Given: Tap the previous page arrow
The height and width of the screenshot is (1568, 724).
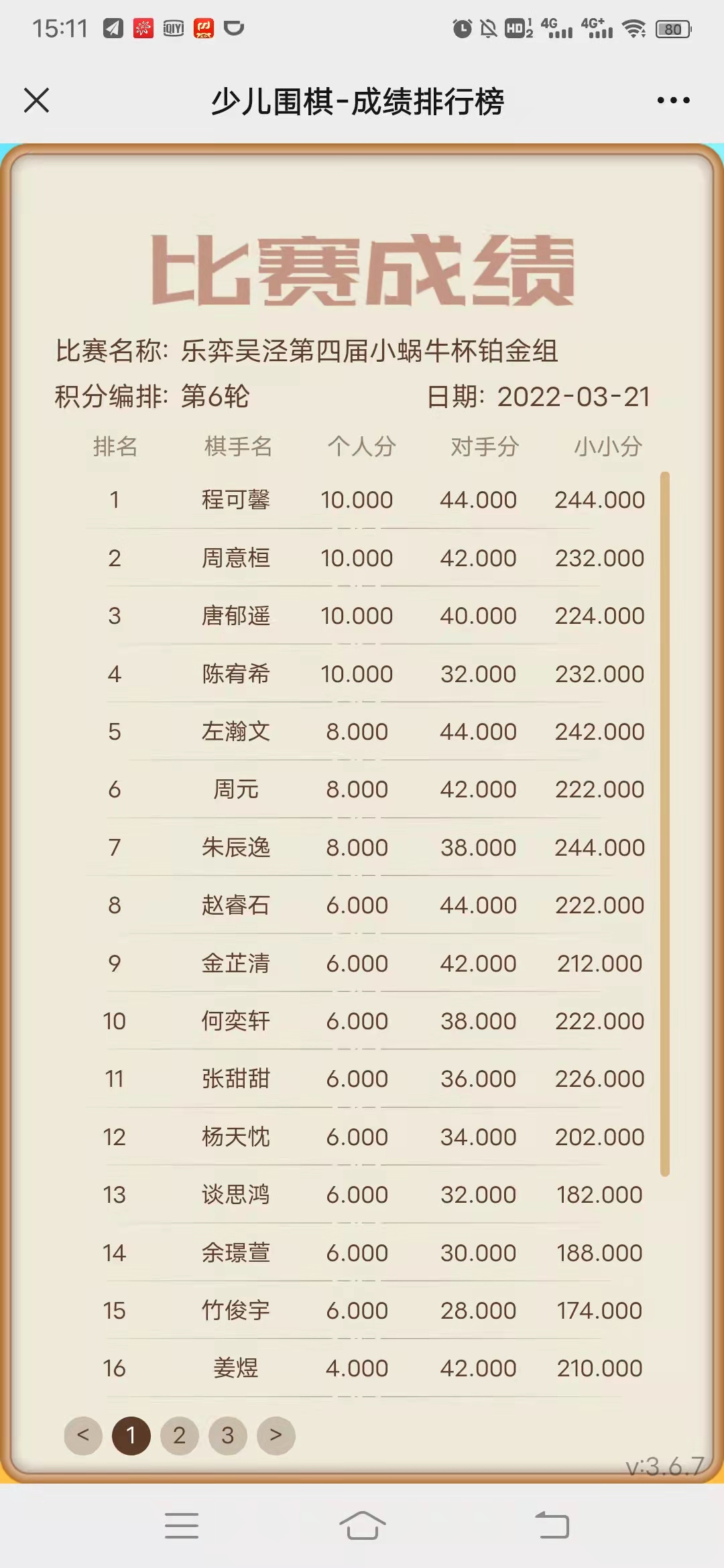Looking at the screenshot, I should pos(83,1435).
